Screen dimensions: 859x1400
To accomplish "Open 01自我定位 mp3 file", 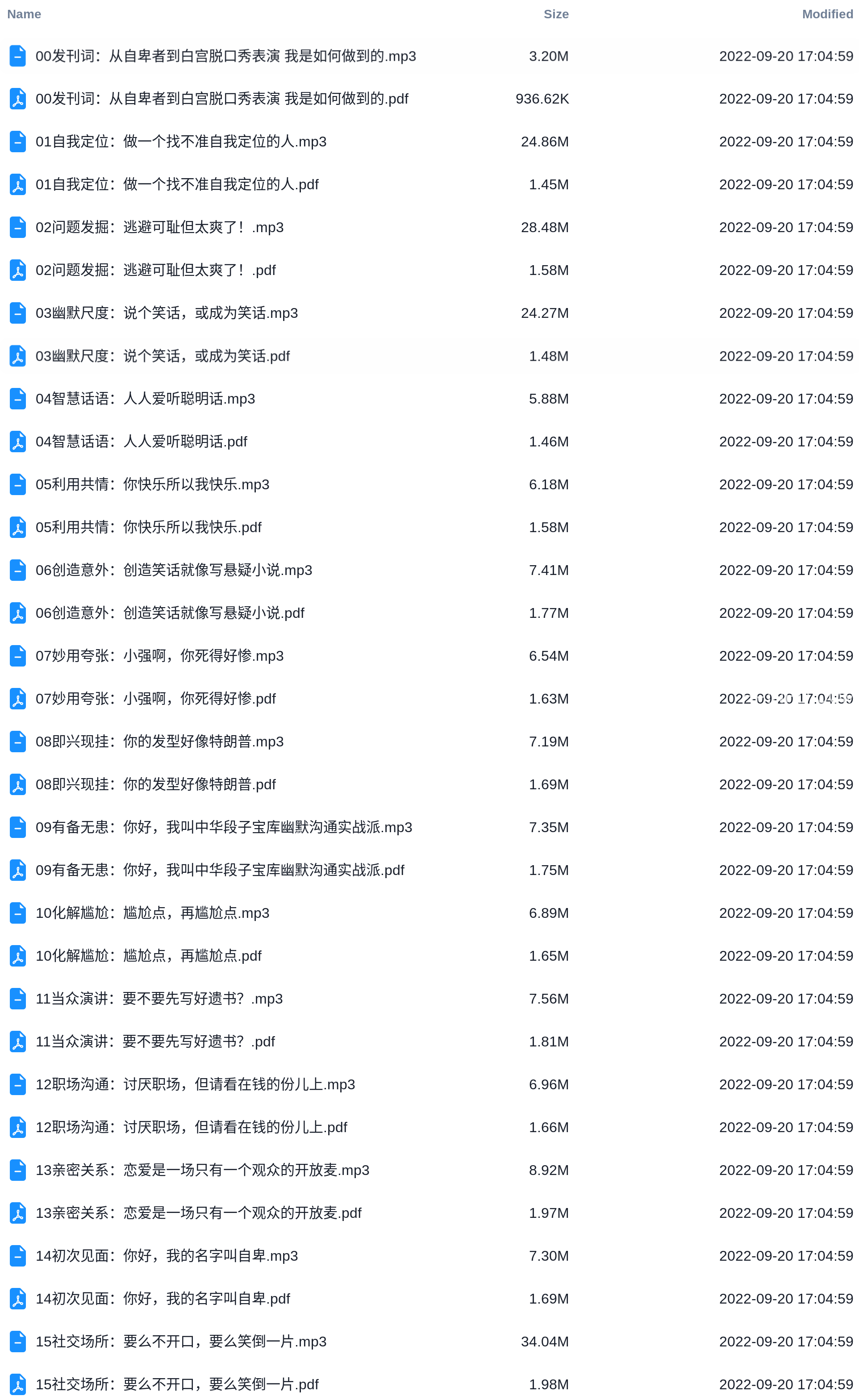I will tap(181, 142).
